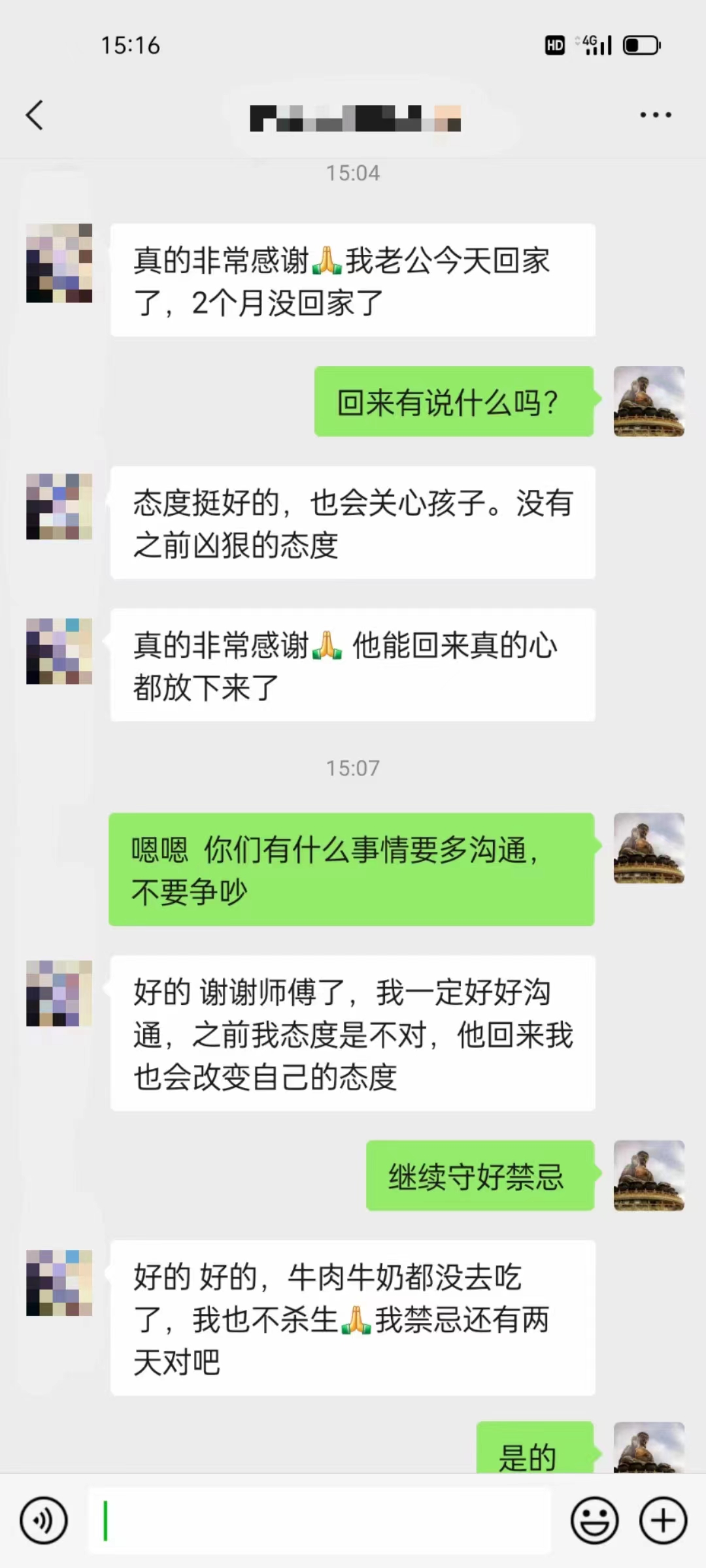Open the three-dot chat info menu

tap(655, 115)
